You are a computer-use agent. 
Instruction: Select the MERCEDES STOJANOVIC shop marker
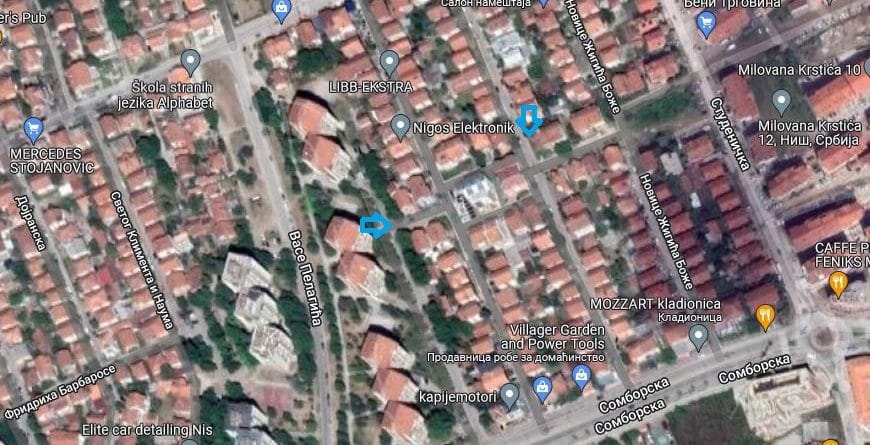point(33,129)
